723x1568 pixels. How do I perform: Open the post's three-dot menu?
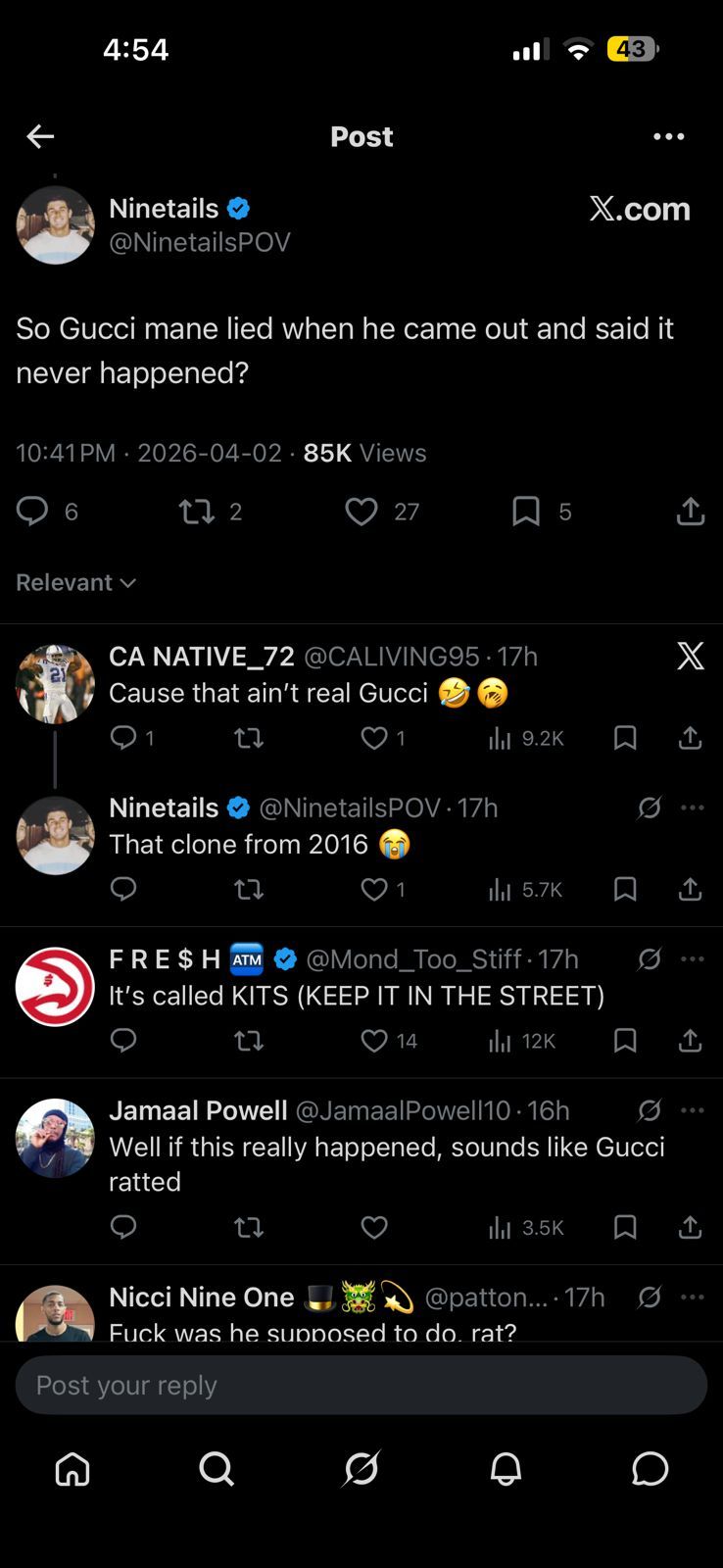pyautogui.click(x=668, y=136)
